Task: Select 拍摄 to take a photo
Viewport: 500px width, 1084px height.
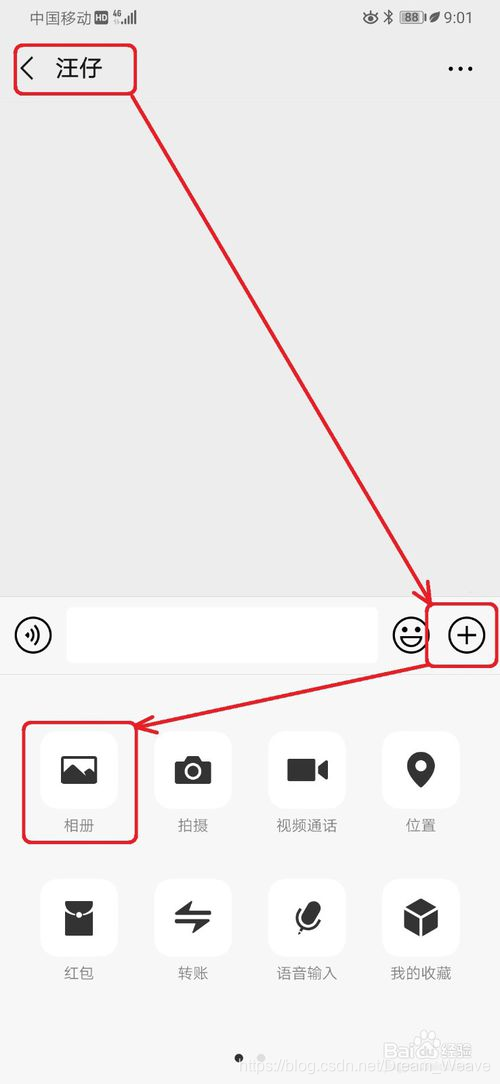Action: (192, 782)
